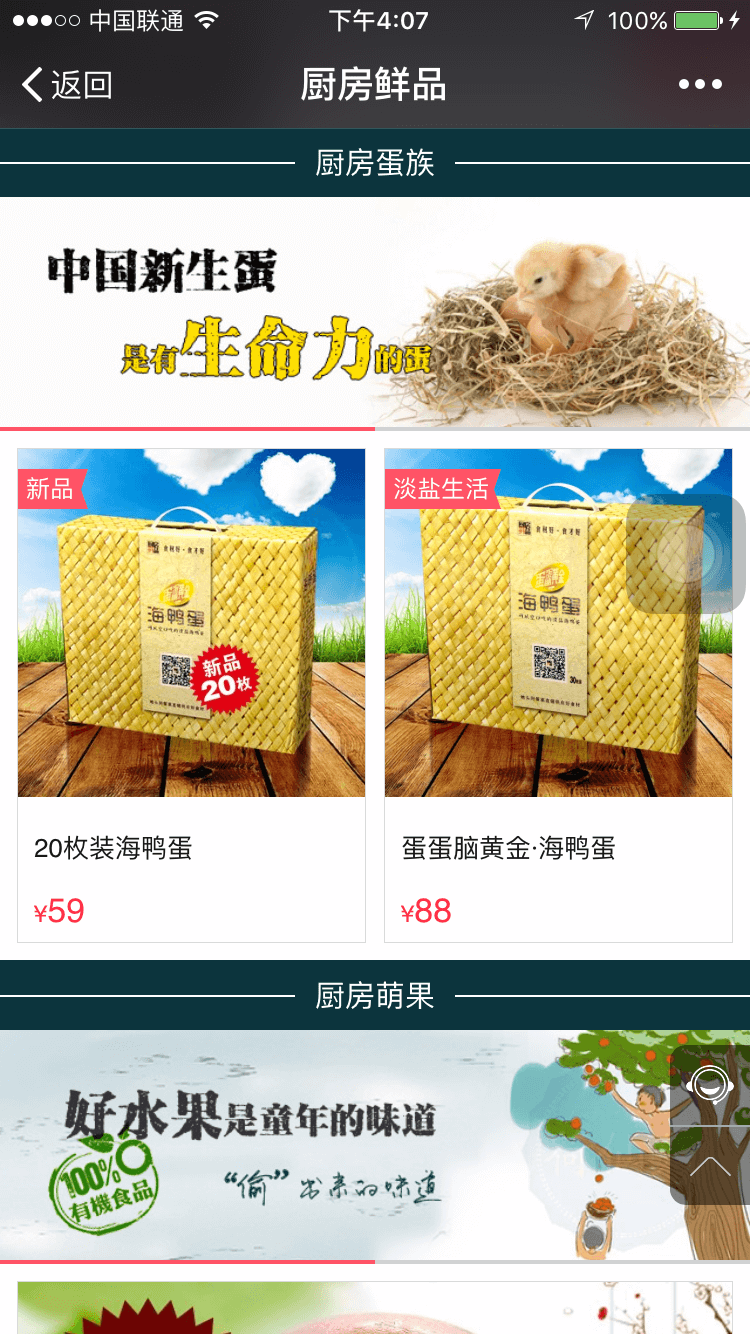Open the 中国新生蛋 egg banner
This screenshot has width=750, height=1334.
point(374,312)
